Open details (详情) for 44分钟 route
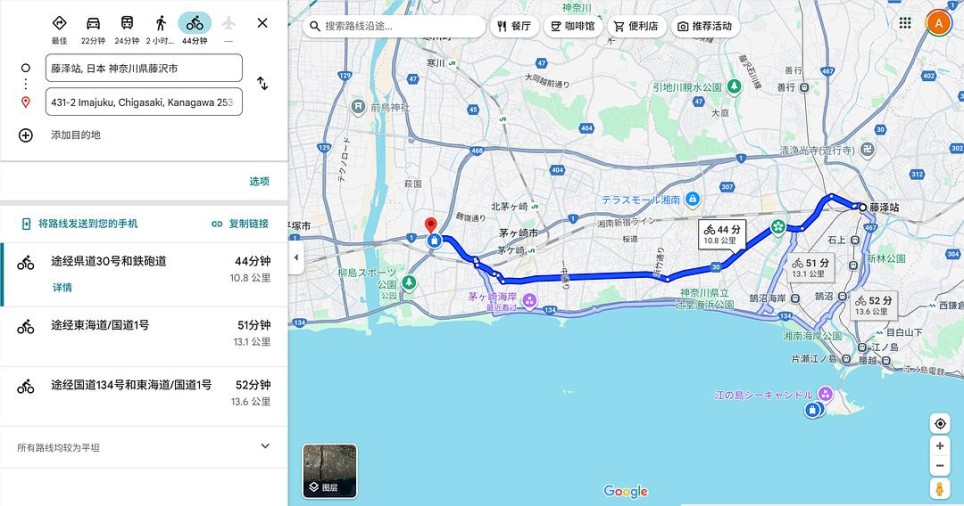The height and width of the screenshot is (506, 964). [x=62, y=288]
